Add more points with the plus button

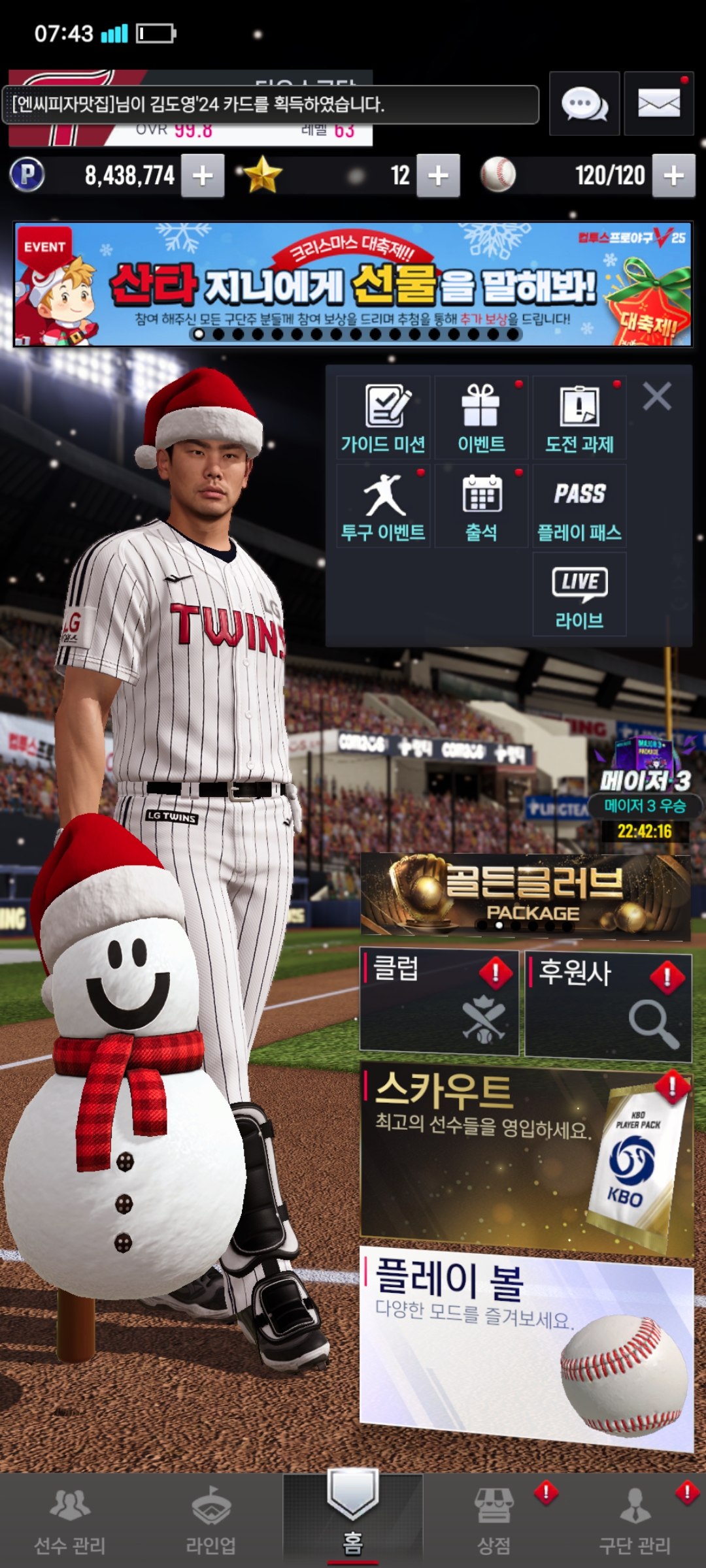tap(203, 176)
